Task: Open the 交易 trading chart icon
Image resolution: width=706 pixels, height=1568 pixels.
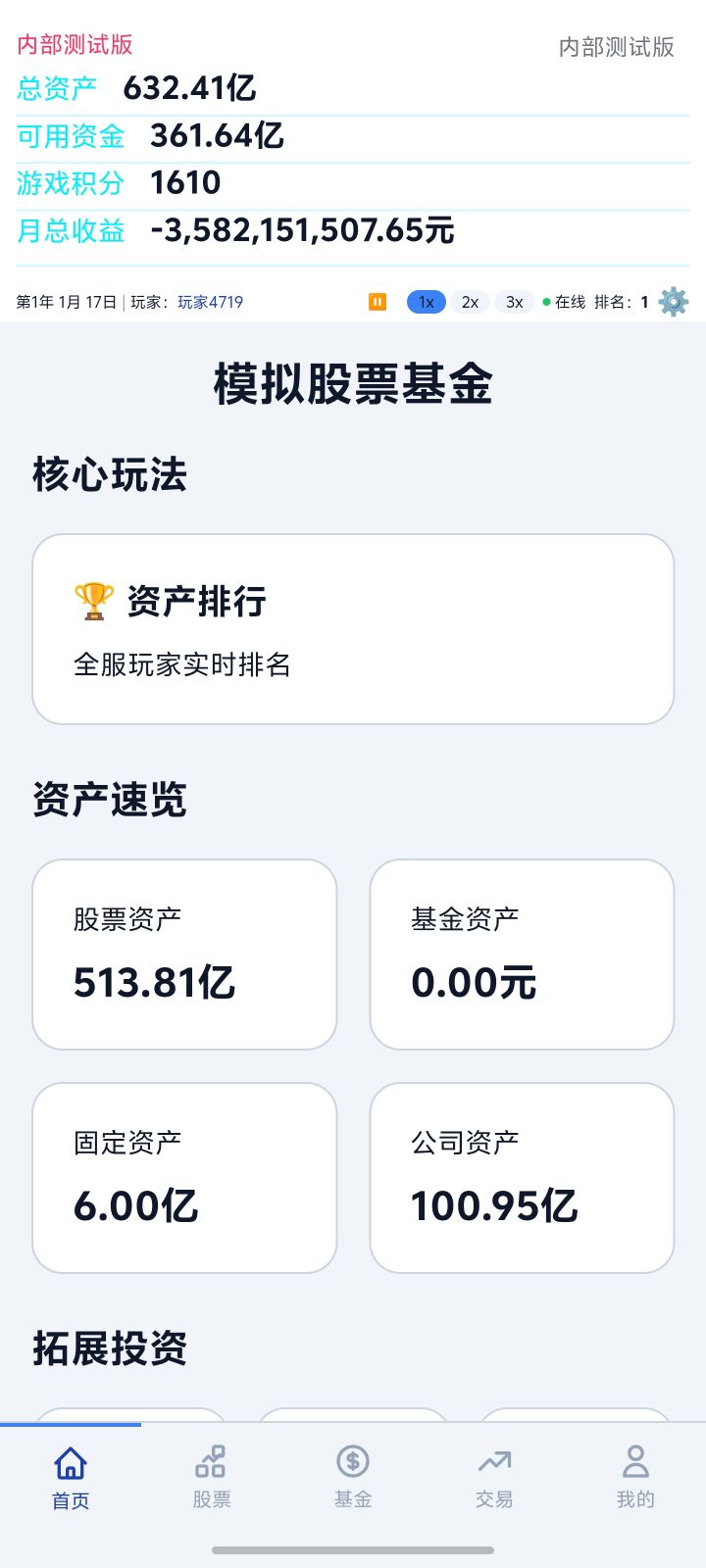Action: (x=493, y=1461)
